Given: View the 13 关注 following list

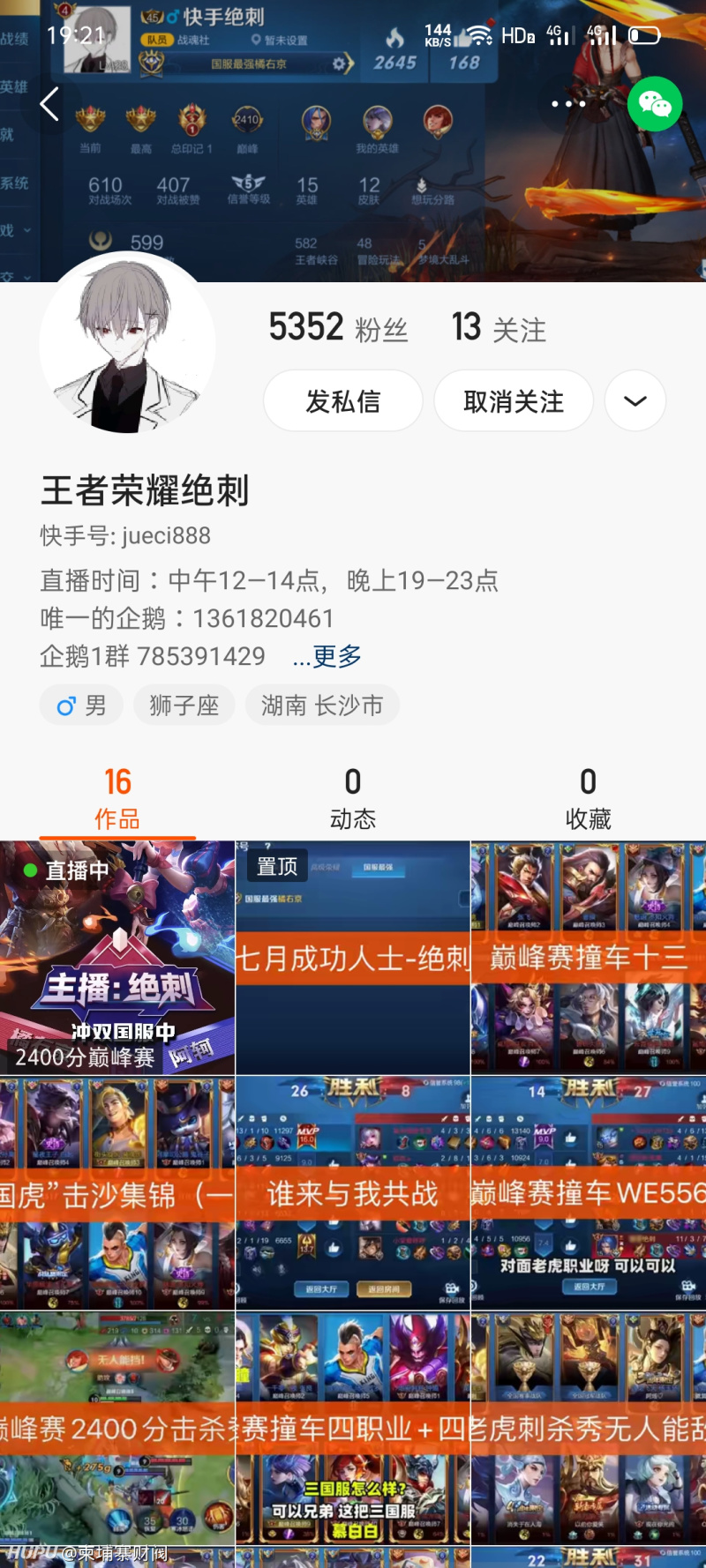Looking at the screenshot, I should point(499,328).
